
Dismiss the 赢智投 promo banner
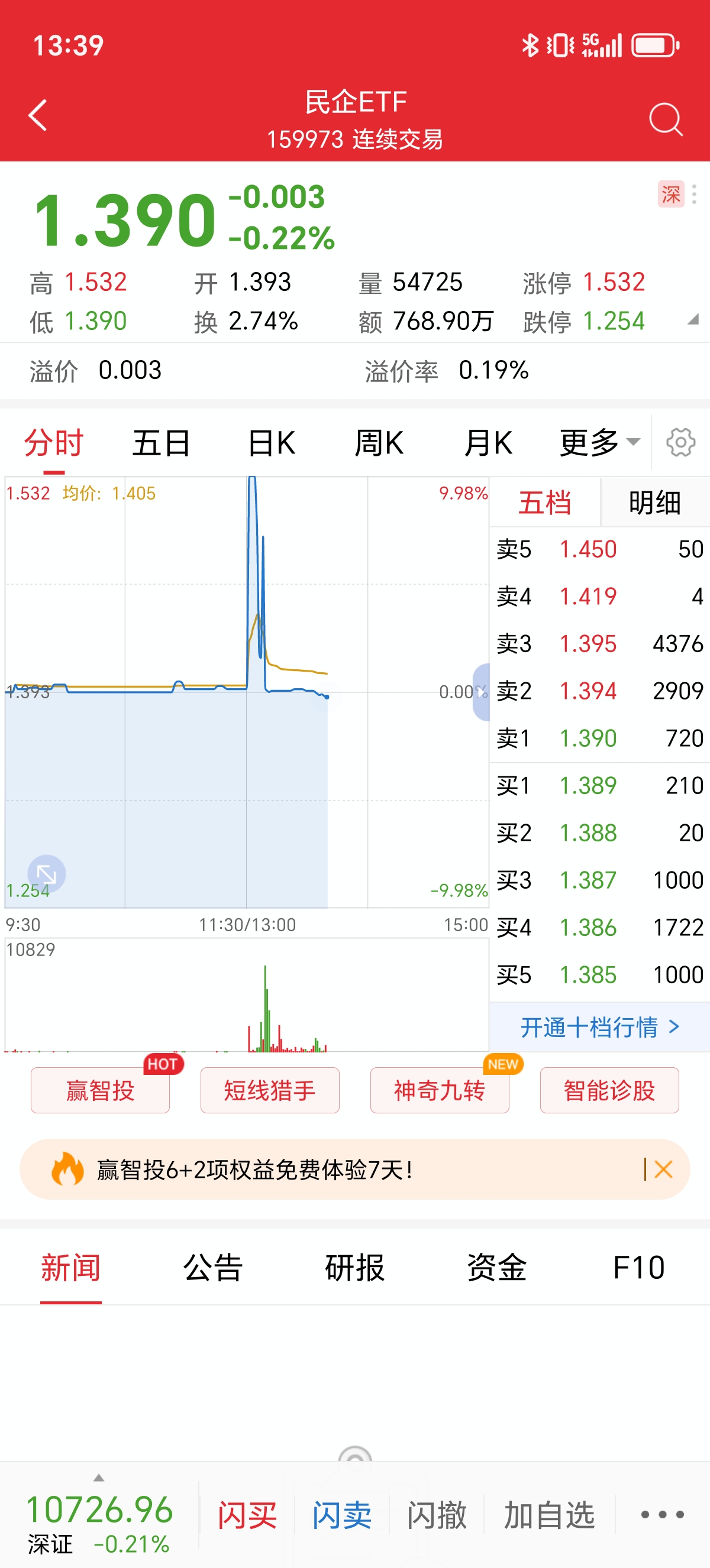(x=661, y=1169)
